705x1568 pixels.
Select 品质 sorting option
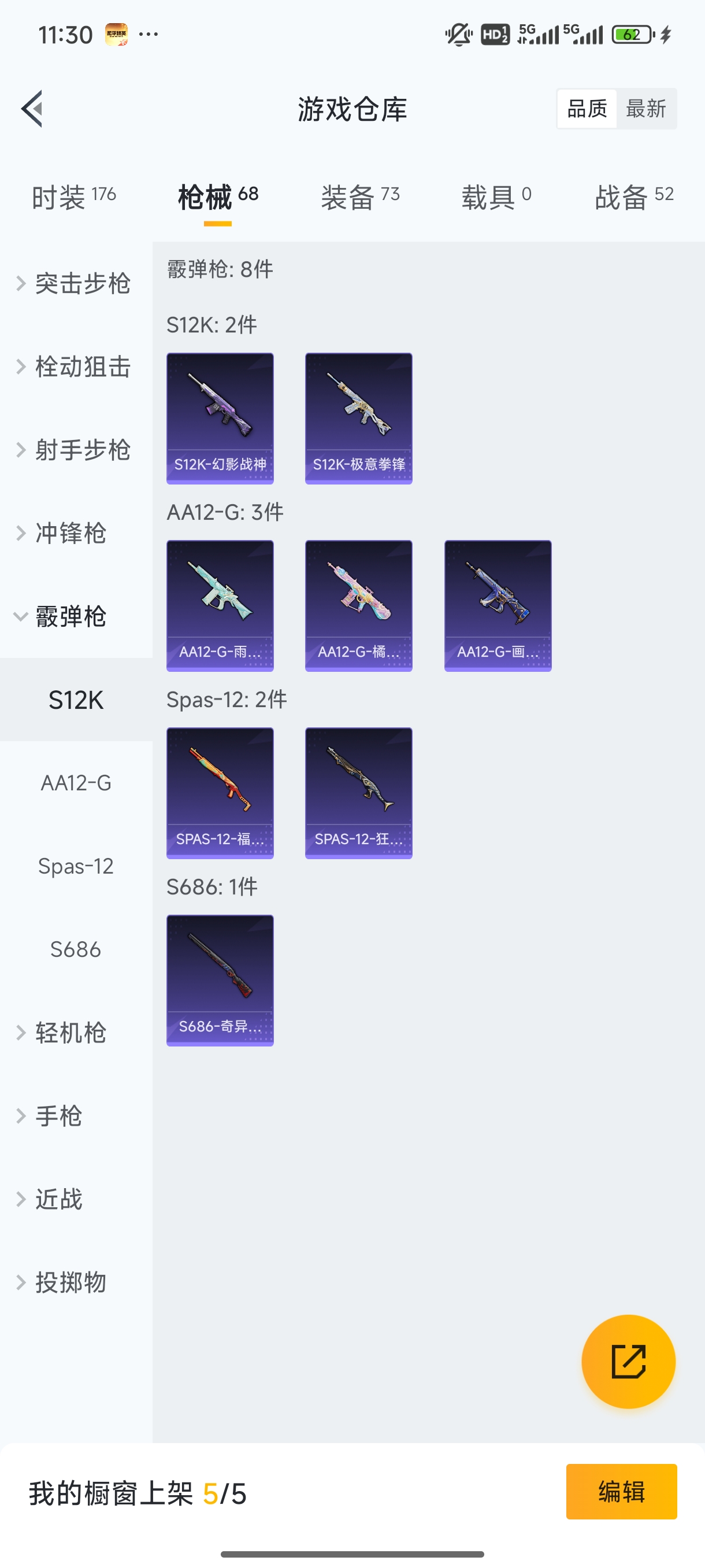pyautogui.click(x=586, y=108)
